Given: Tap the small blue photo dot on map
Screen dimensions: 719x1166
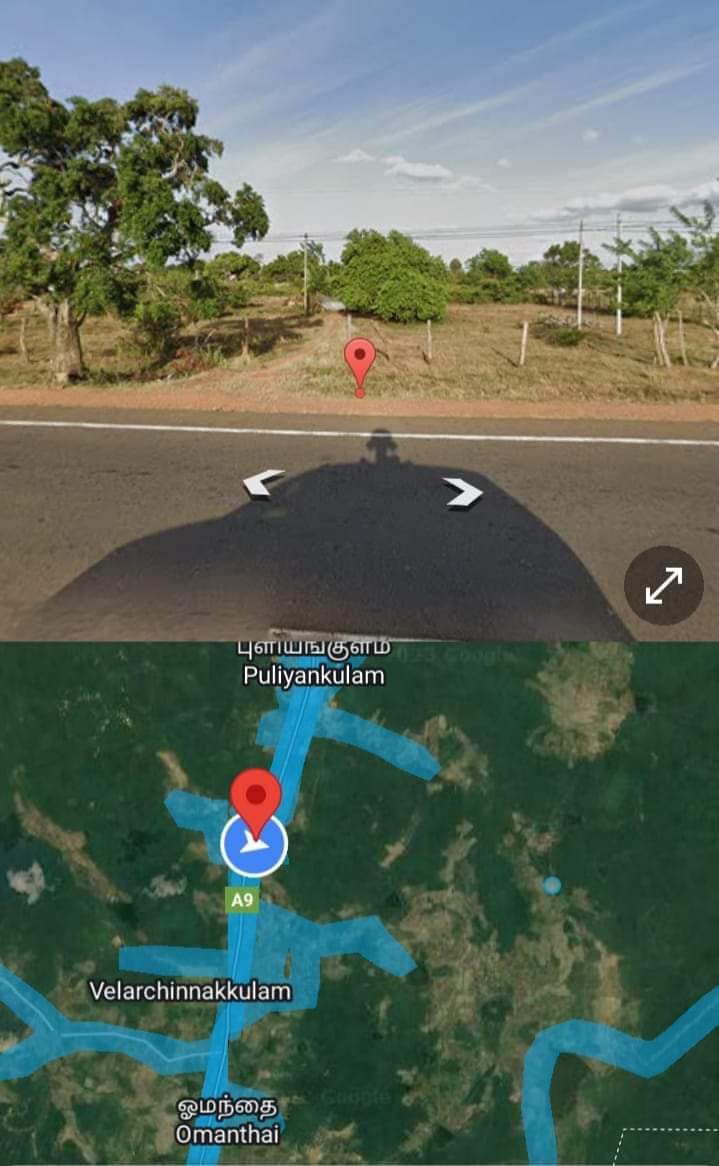Looking at the screenshot, I should [552, 885].
